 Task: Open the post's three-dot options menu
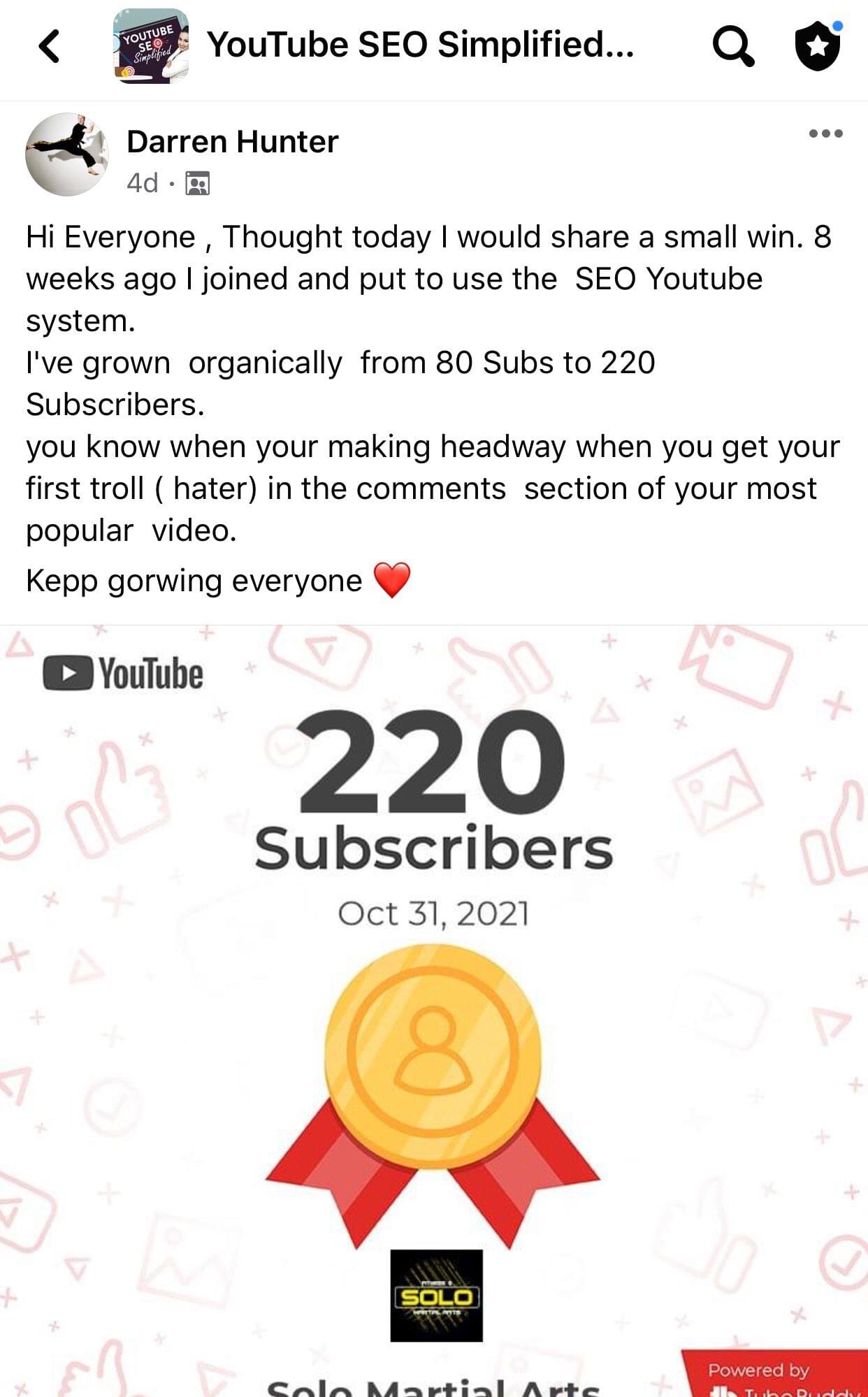click(x=825, y=133)
